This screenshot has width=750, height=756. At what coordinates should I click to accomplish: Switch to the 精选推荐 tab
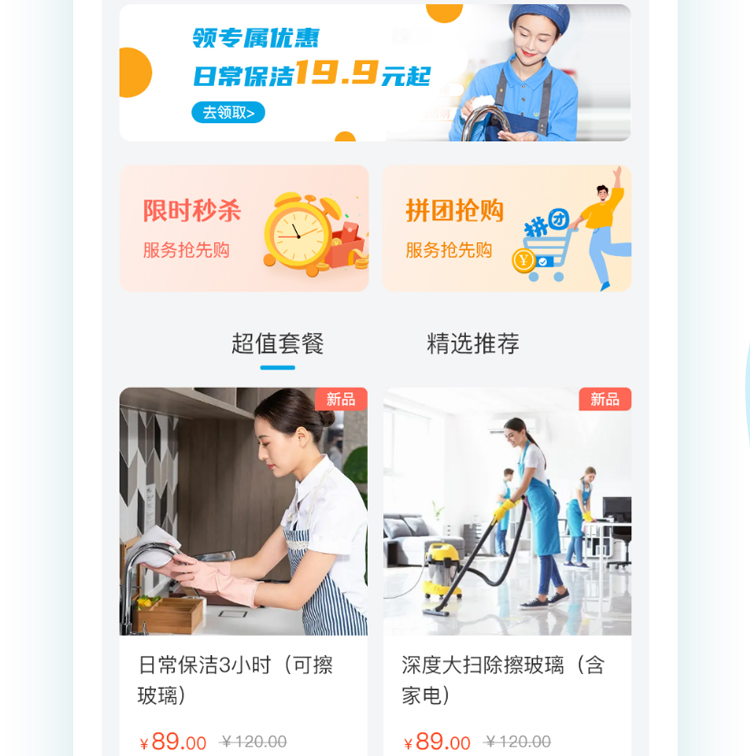(473, 344)
